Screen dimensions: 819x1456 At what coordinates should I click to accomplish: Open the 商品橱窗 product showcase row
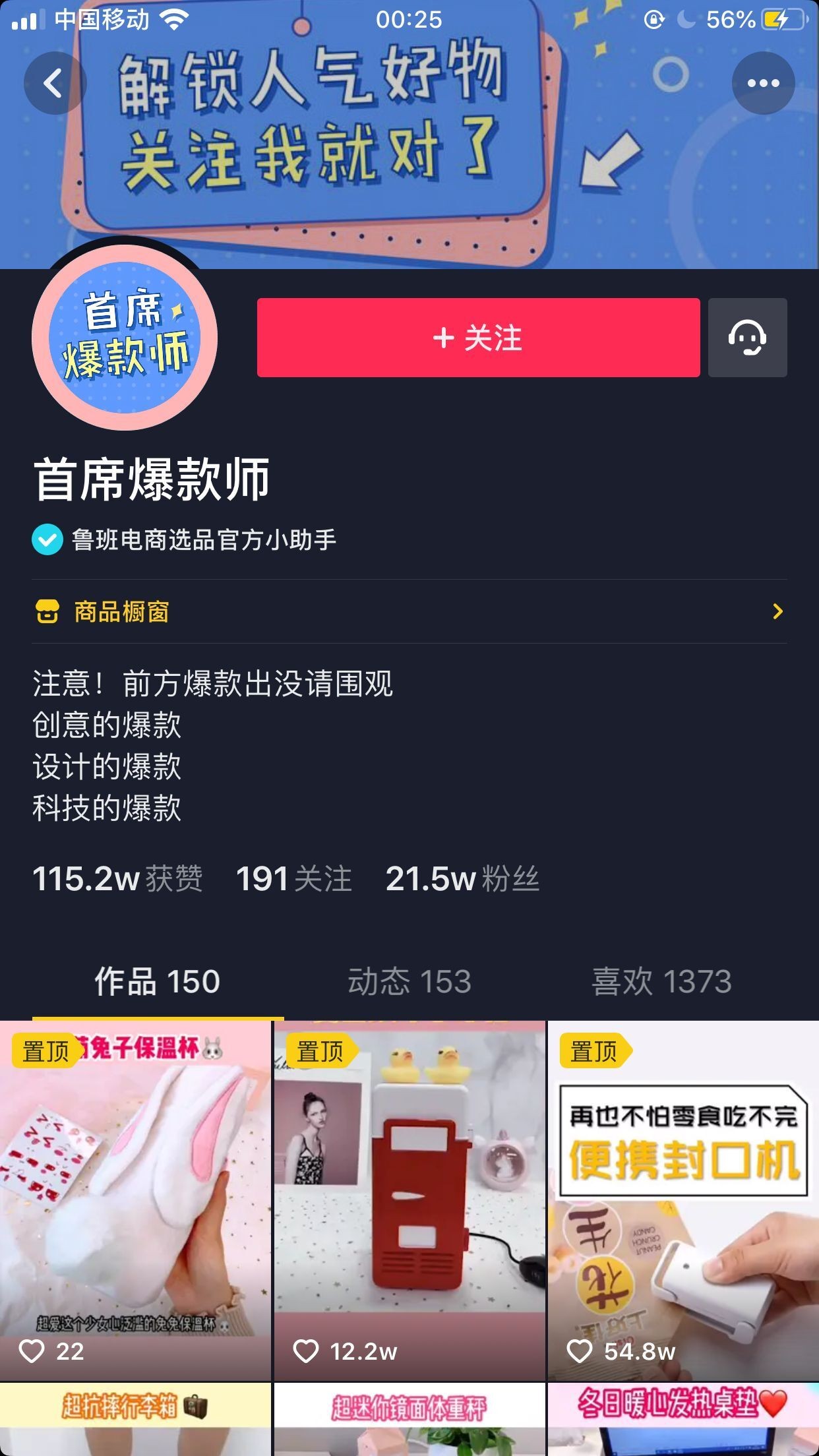tap(409, 612)
